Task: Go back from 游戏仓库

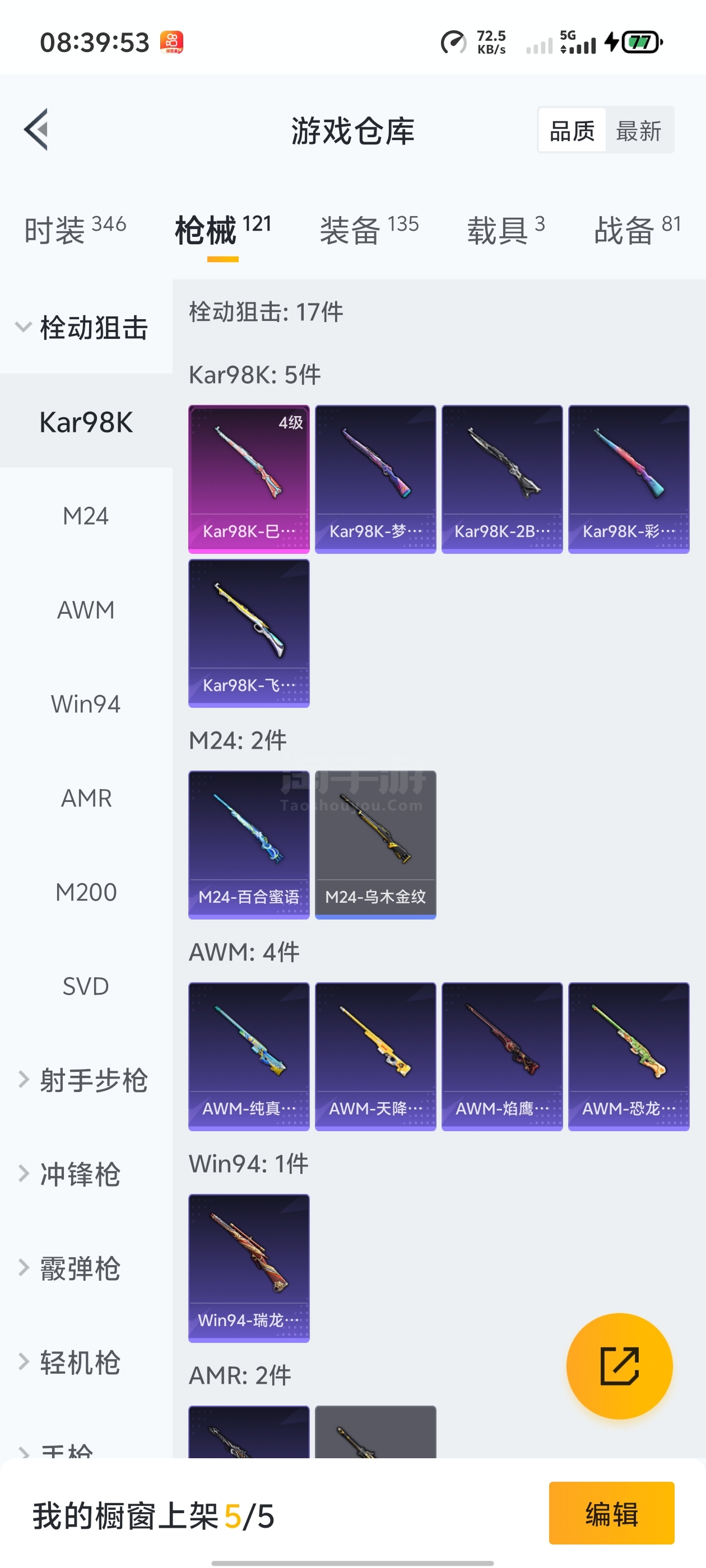Action: [36, 130]
